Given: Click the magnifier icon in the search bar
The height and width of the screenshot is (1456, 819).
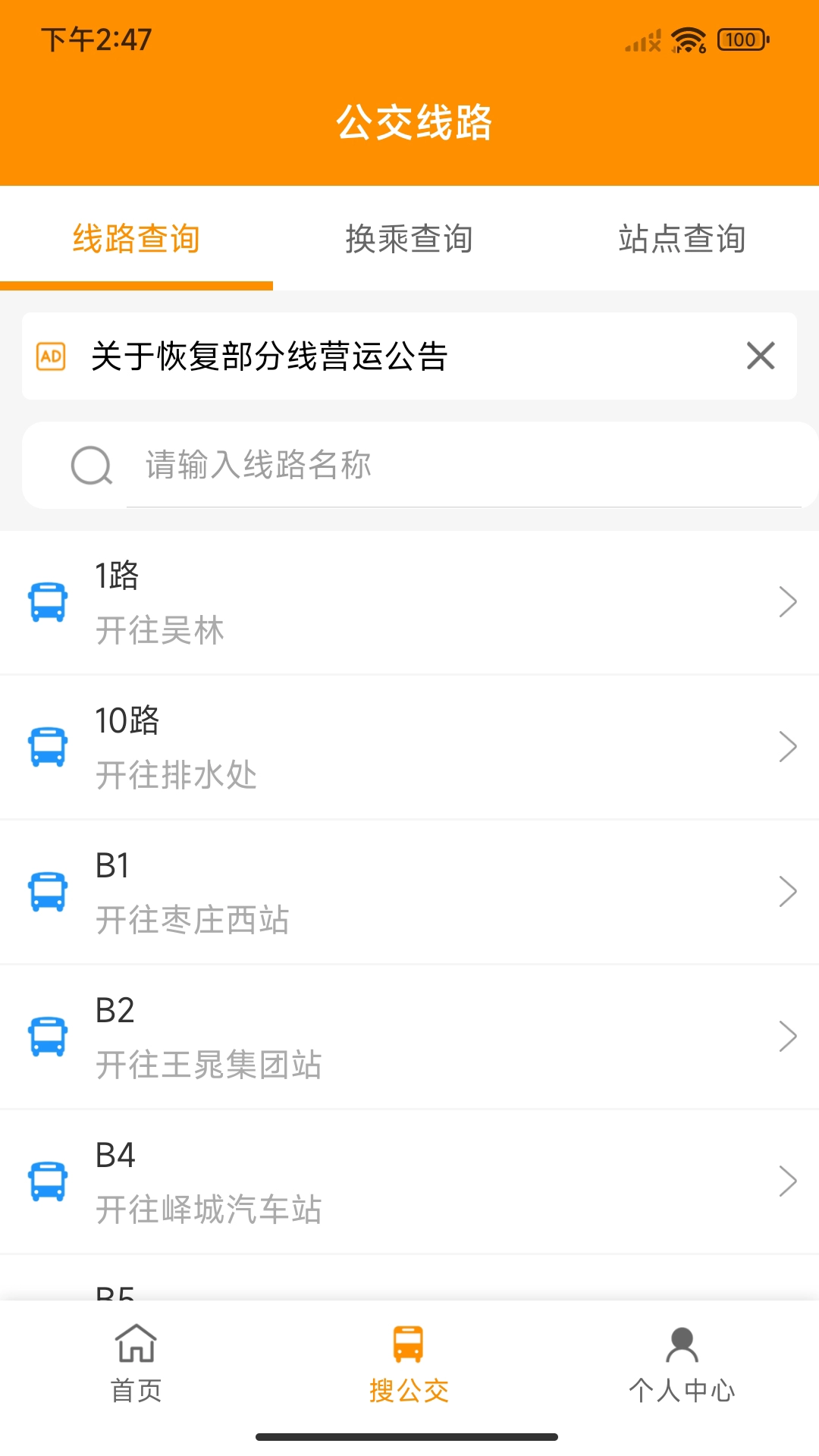Looking at the screenshot, I should click(x=91, y=466).
